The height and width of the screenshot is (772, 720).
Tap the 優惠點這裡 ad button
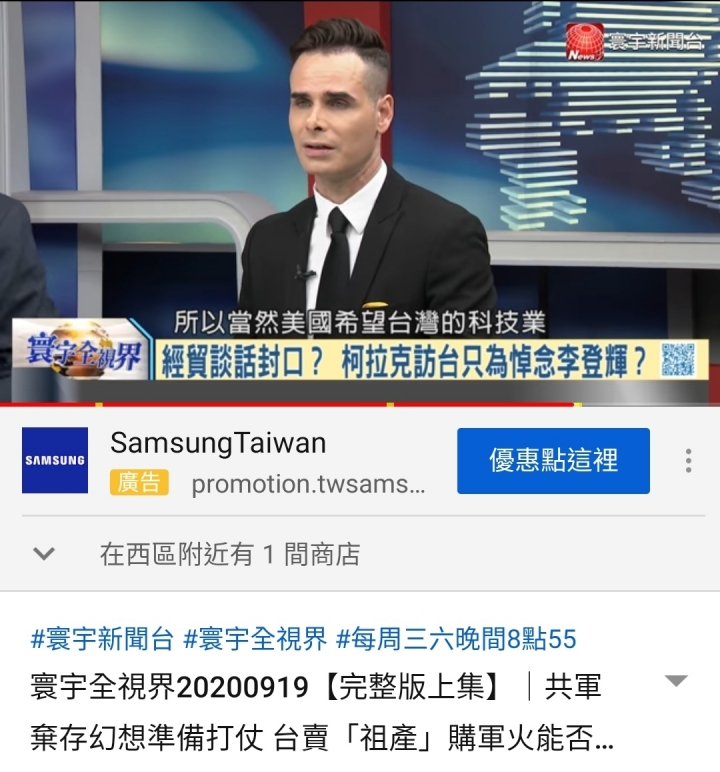[x=553, y=461]
